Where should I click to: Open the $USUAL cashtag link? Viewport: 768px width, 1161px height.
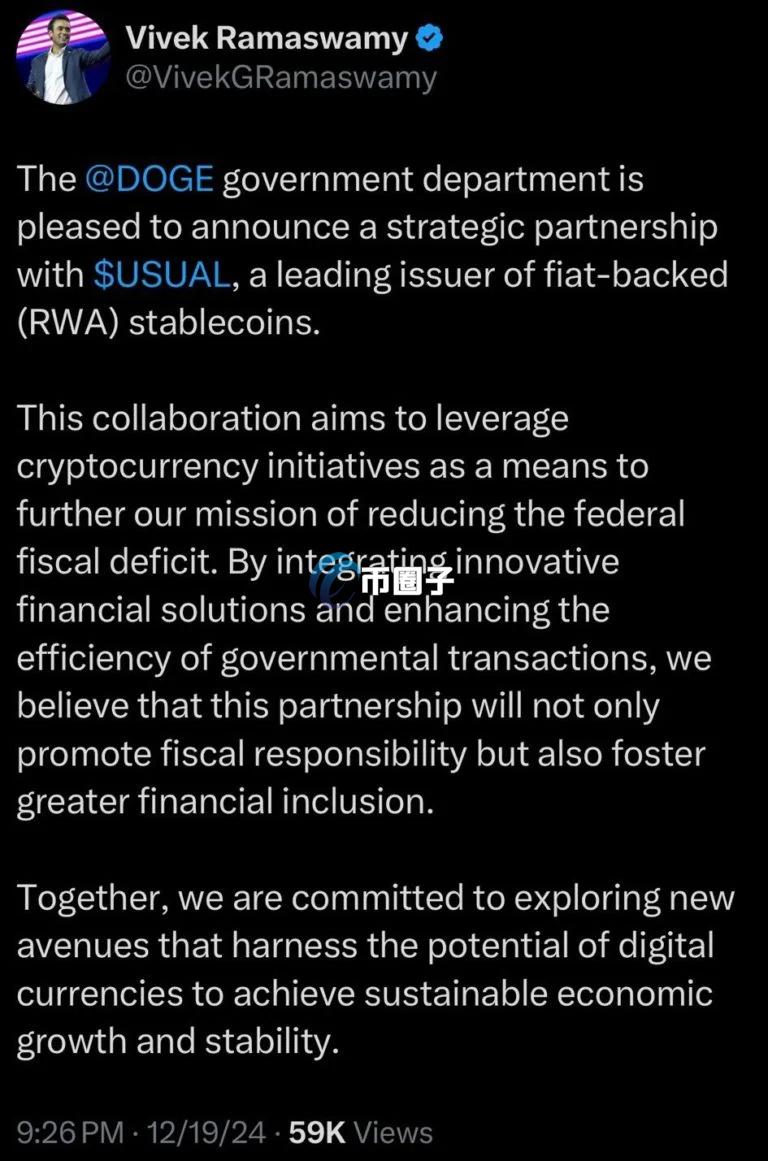coord(161,275)
